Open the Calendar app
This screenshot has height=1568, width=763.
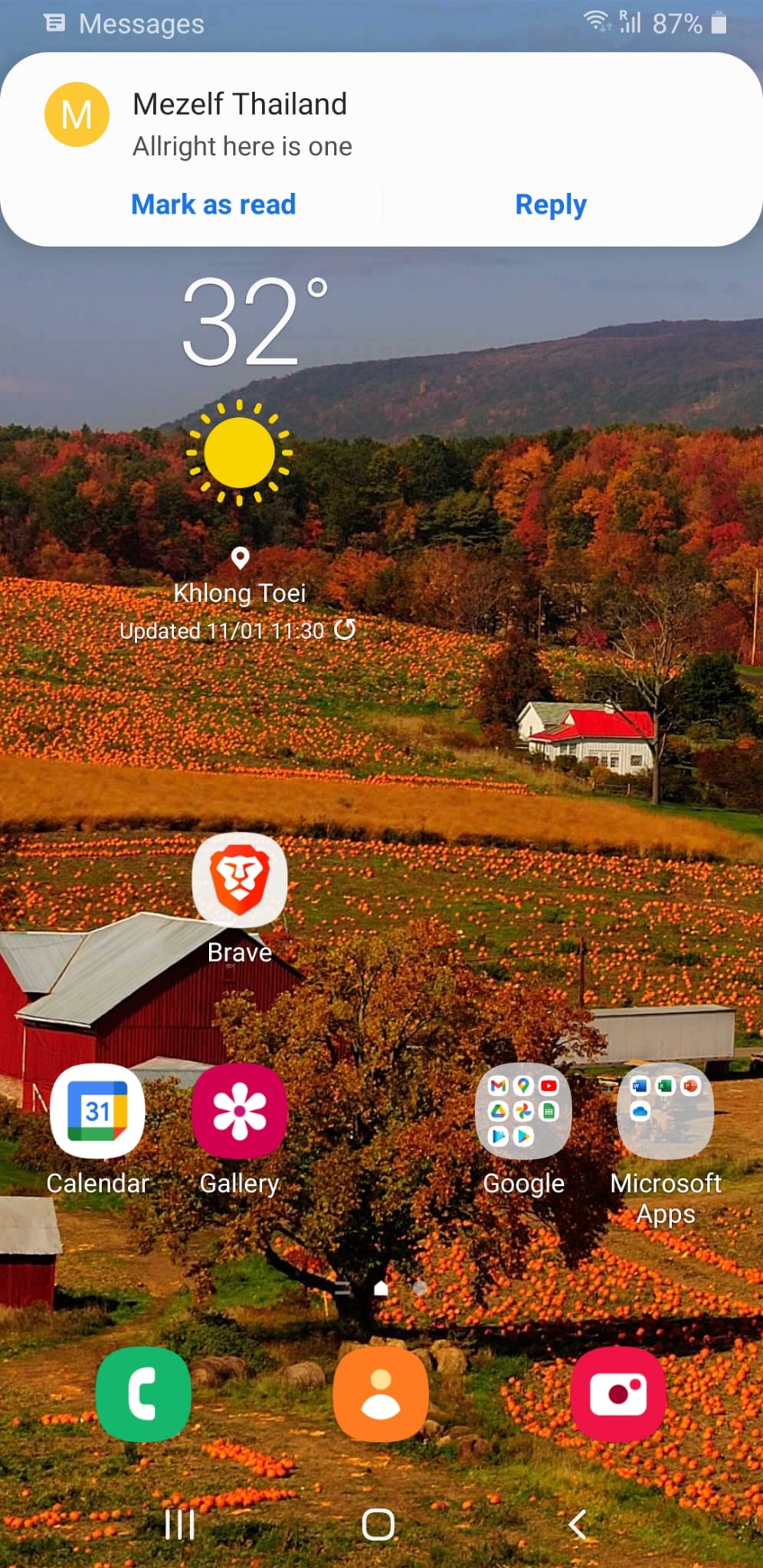coord(97,1111)
